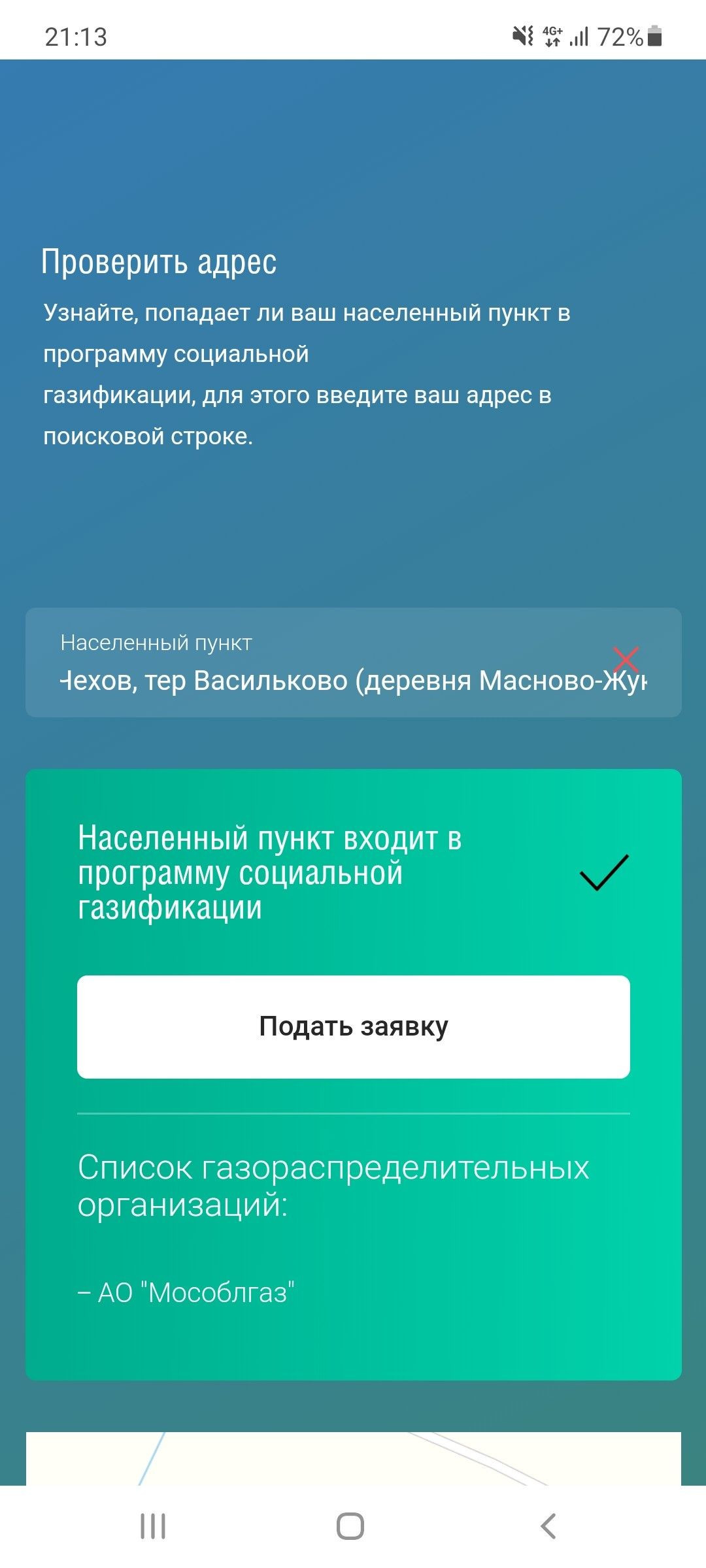Open recent apps from the navigation bar
This screenshot has width=706, height=1568.
[153, 1526]
